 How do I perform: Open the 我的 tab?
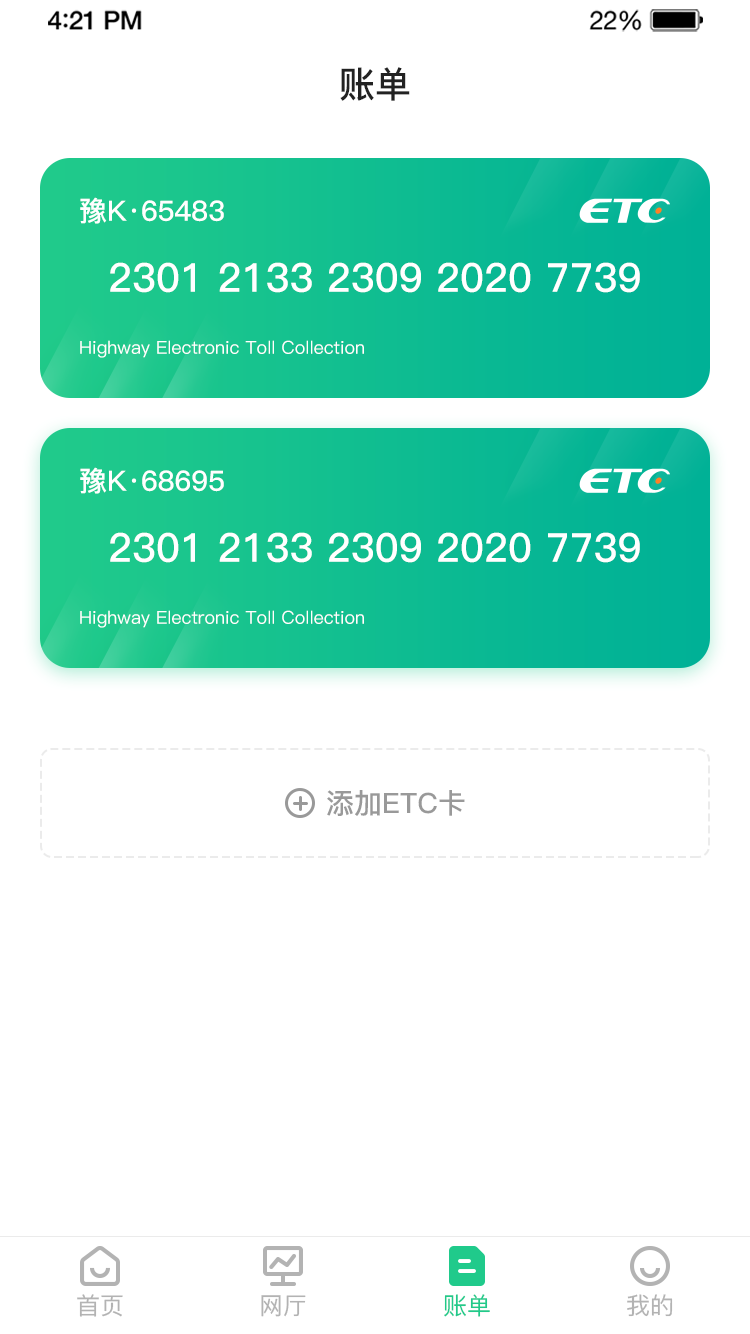pos(650,1282)
